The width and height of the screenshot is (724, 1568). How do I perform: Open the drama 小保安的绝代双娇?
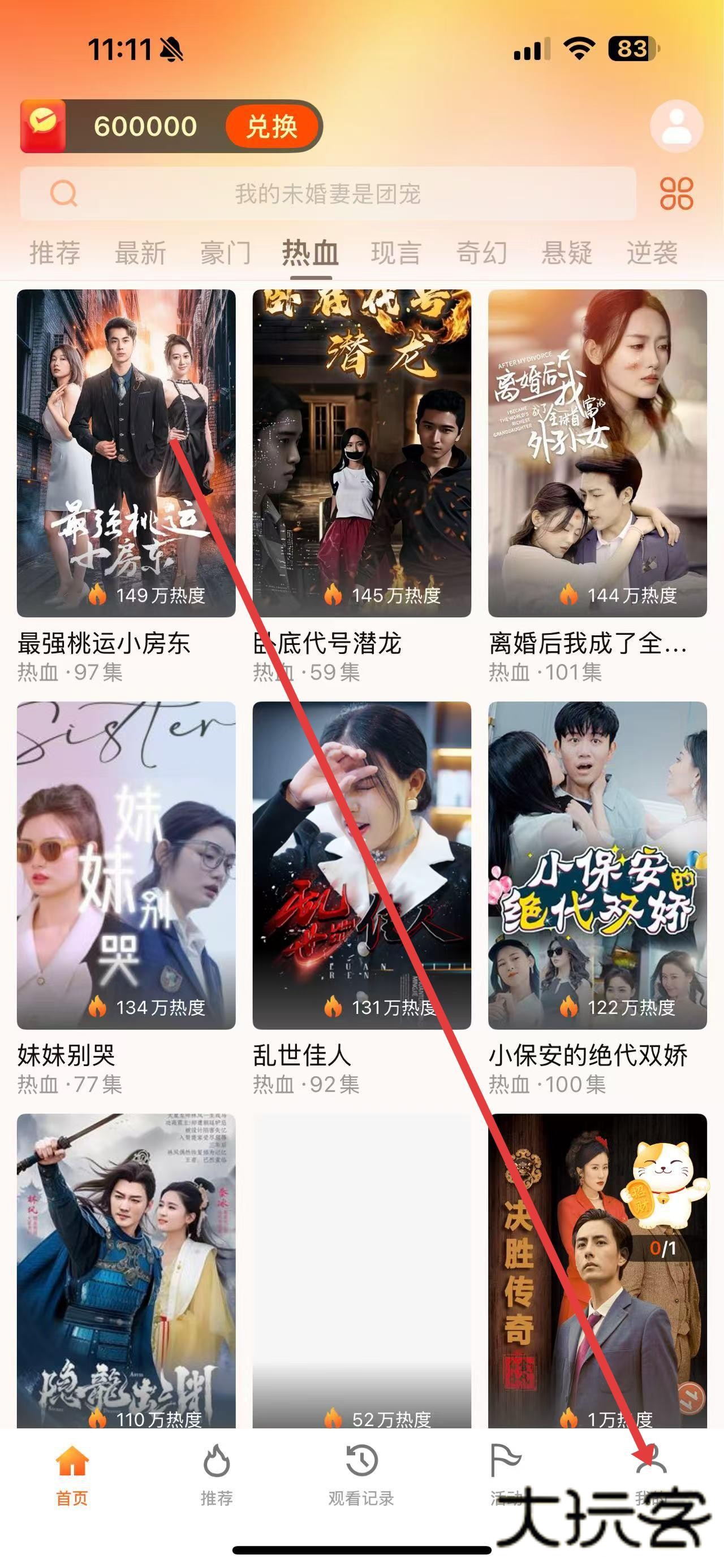tap(597, 865)
